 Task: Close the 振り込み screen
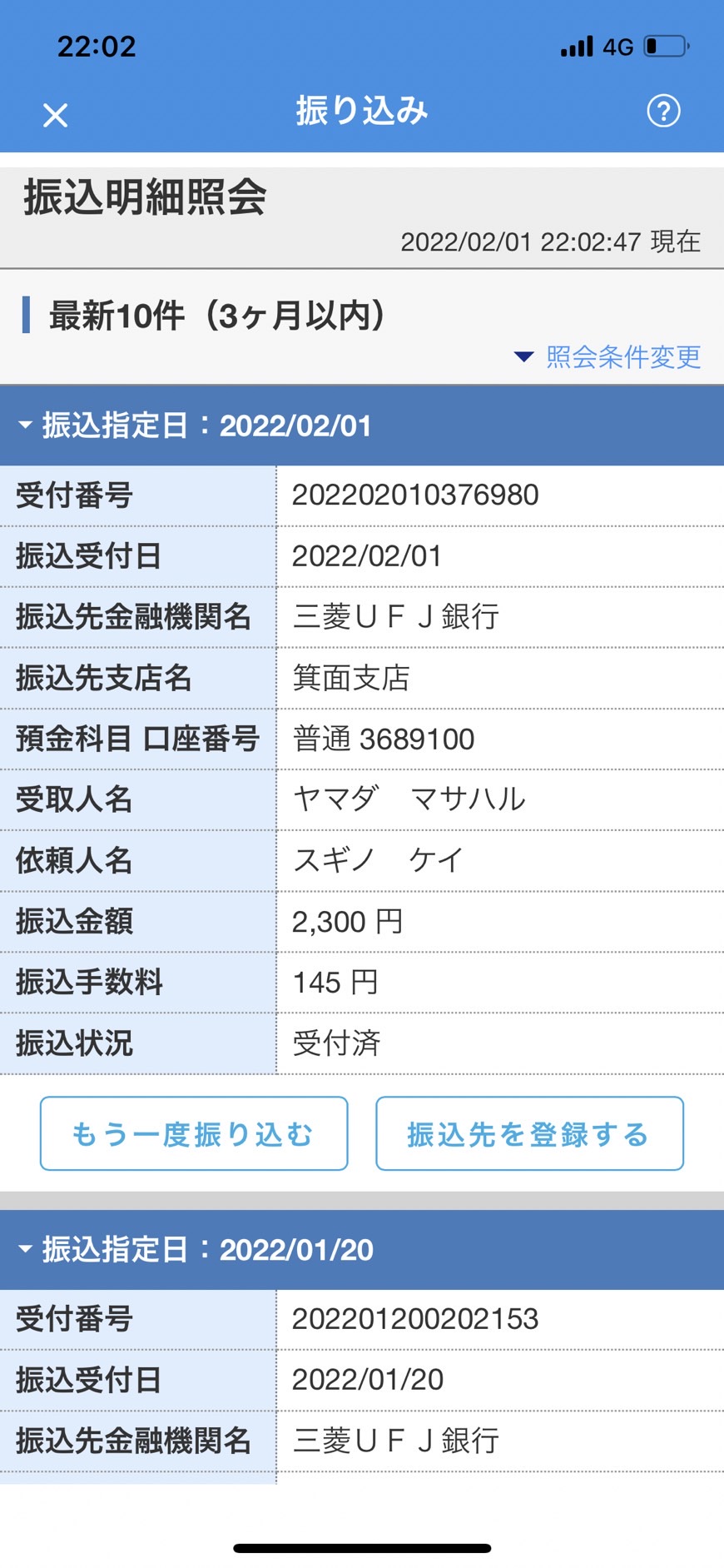(x=55, y=115)
